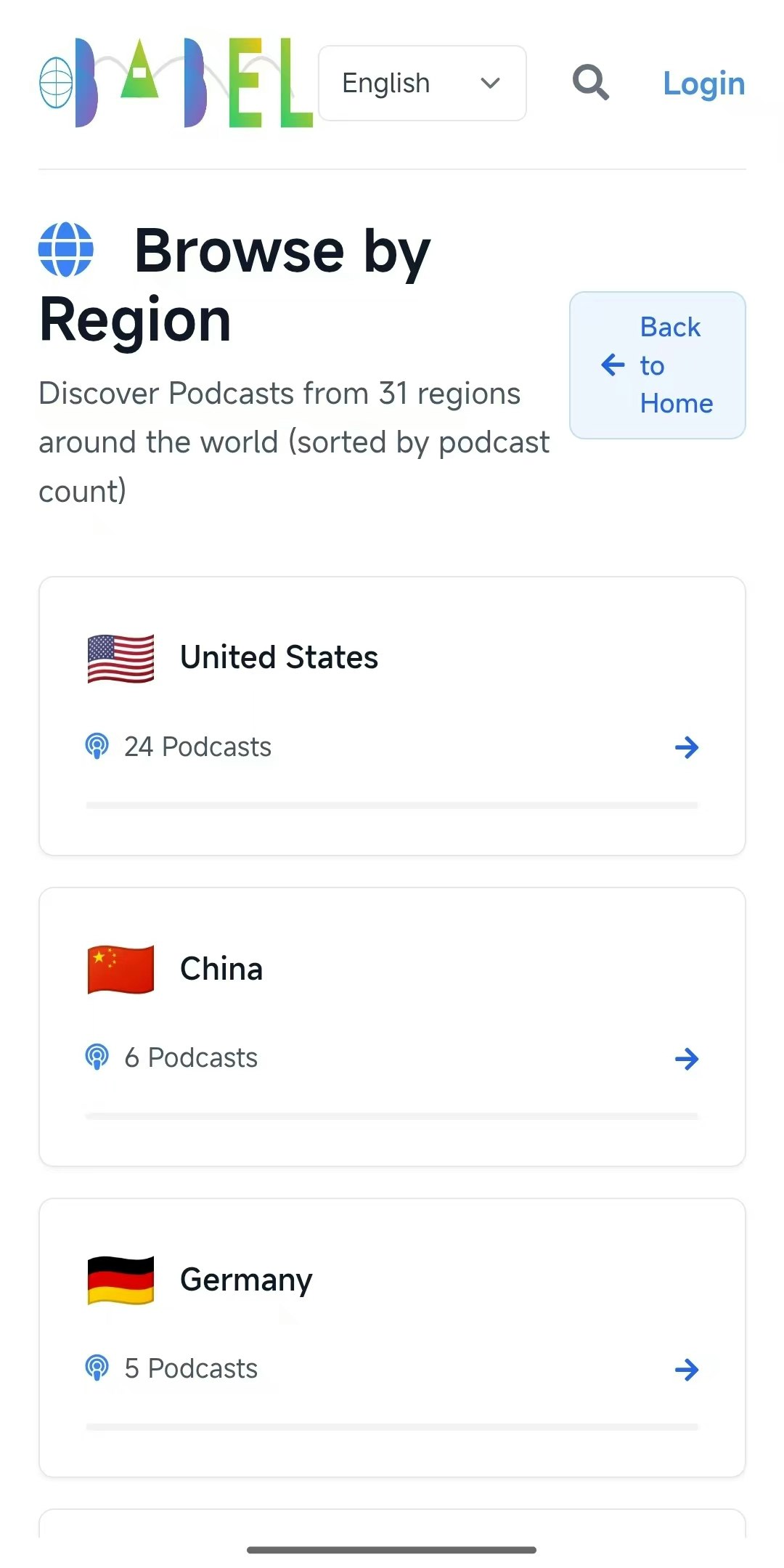Open the China region card
Viewport: 784px width, 1568px height.
392,1026
